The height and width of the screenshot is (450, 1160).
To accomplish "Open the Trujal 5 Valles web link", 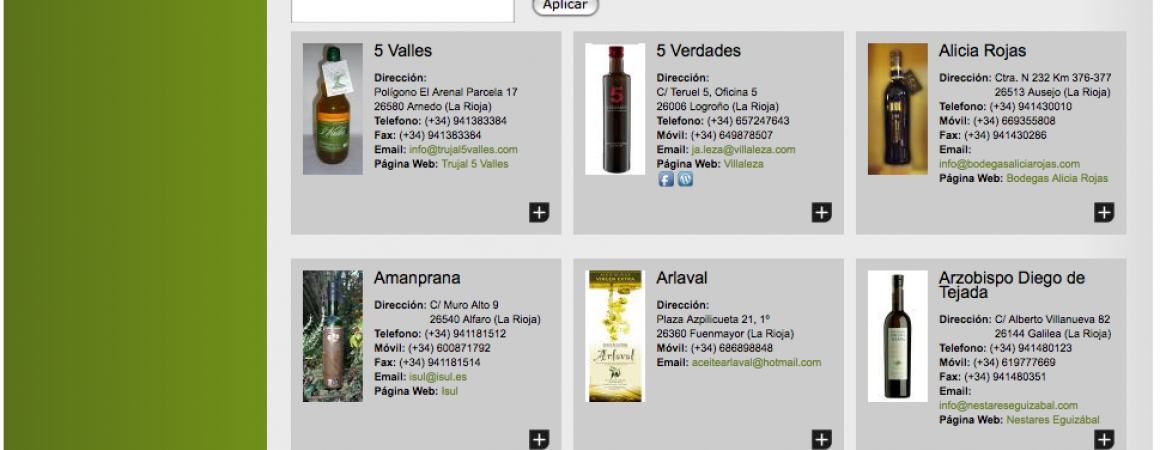I will tap(475, 164).
